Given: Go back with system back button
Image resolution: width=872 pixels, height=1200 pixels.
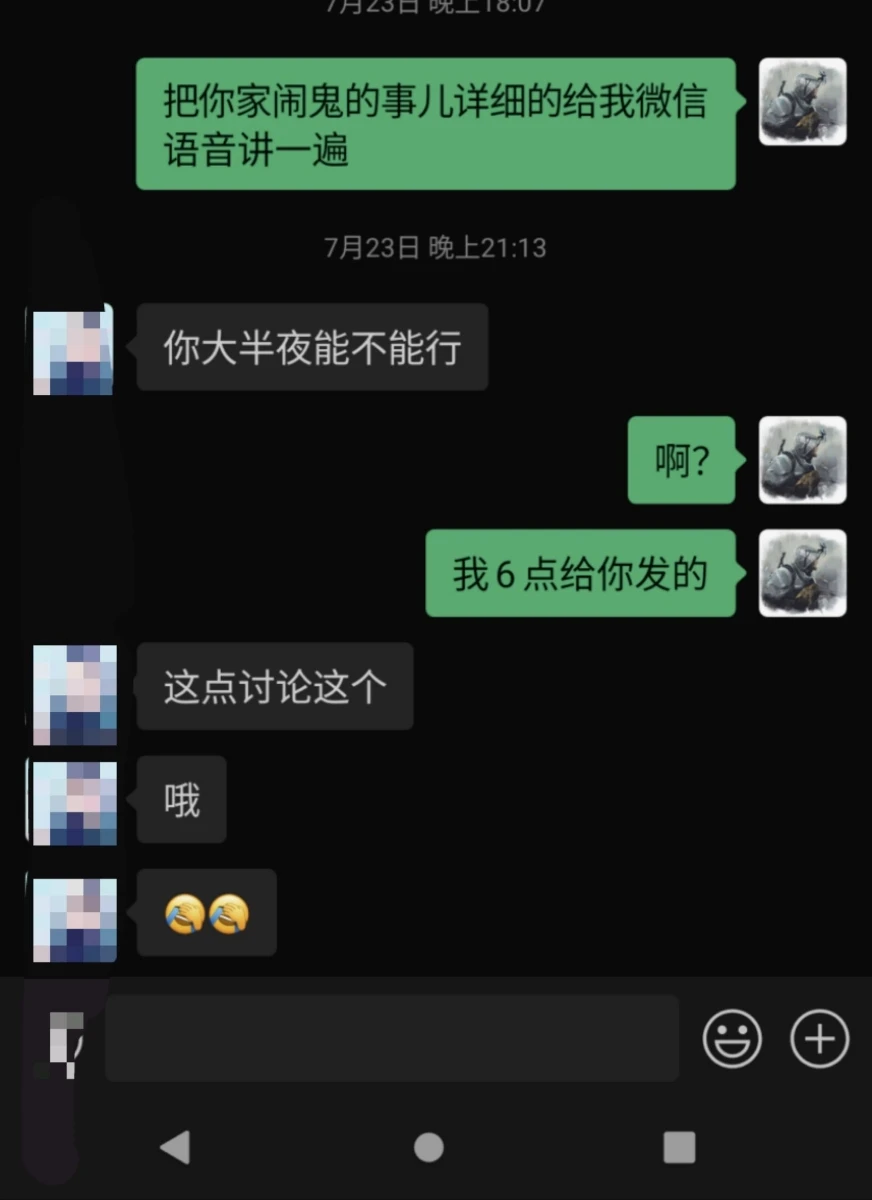Looking at the screenshot, I should (x=176, y=1147).
